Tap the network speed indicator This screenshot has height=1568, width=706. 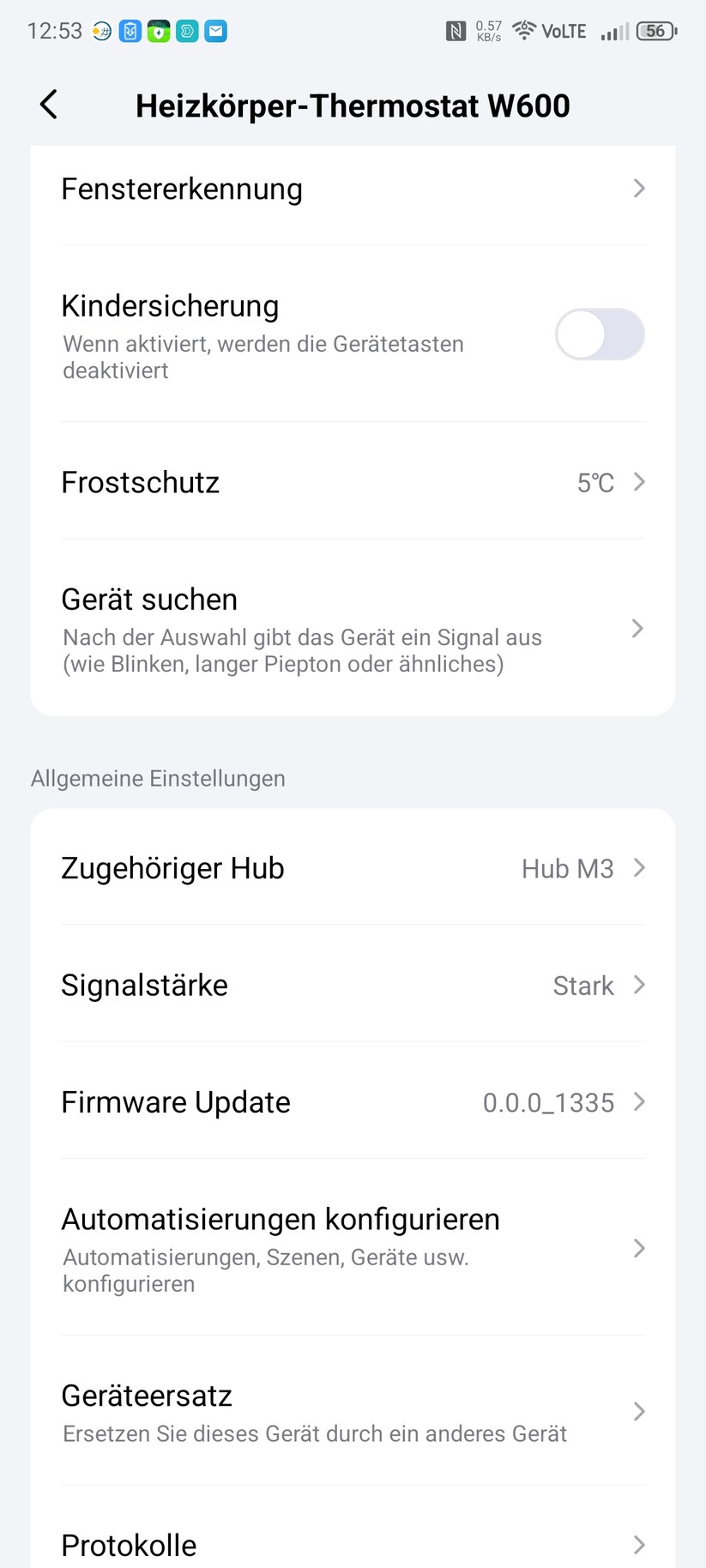[486, 31]
